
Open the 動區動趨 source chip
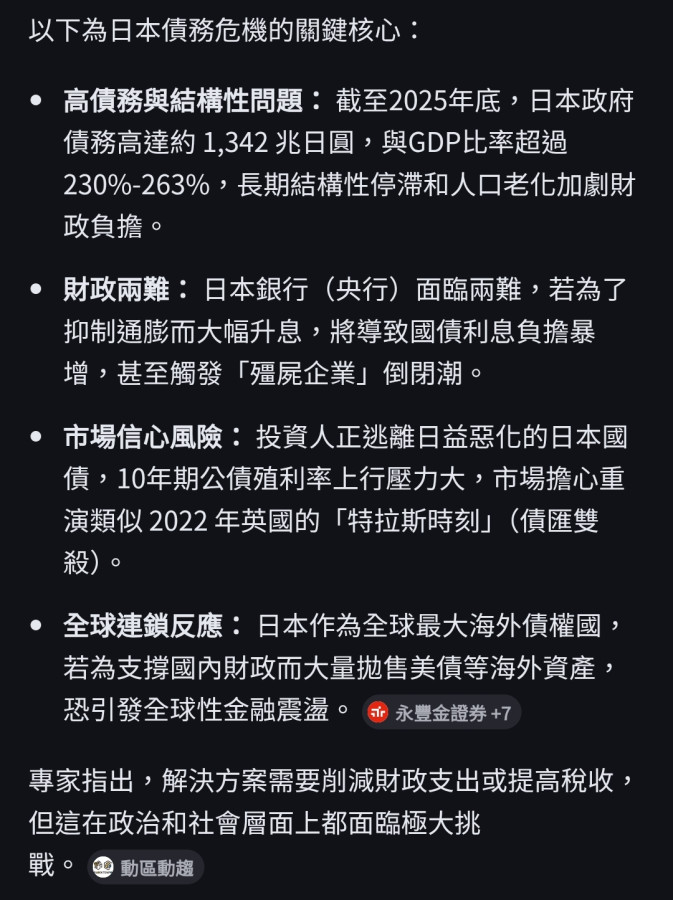pyautogui.click(x=146, y=867)
